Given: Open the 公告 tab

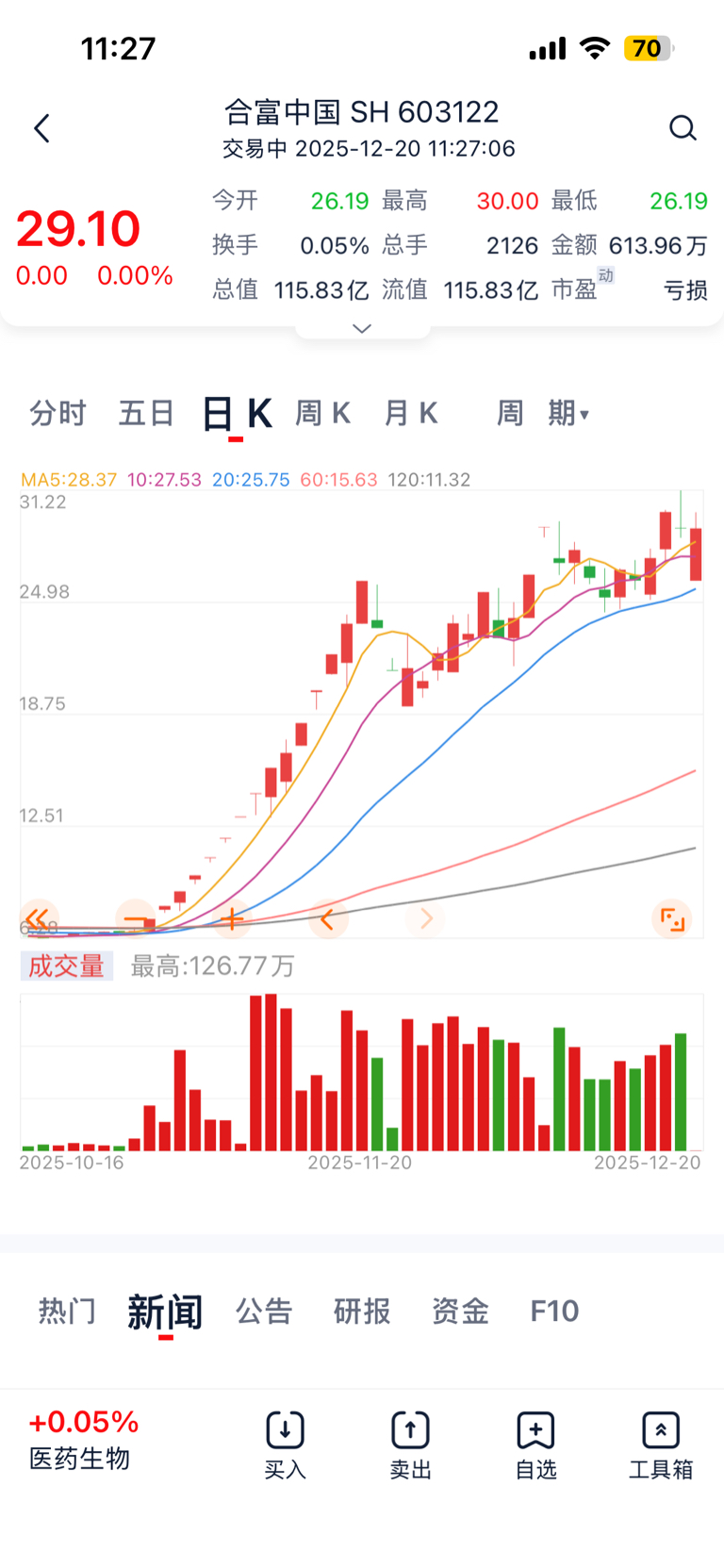Looking at the screenshot, I should [264, 1311].
